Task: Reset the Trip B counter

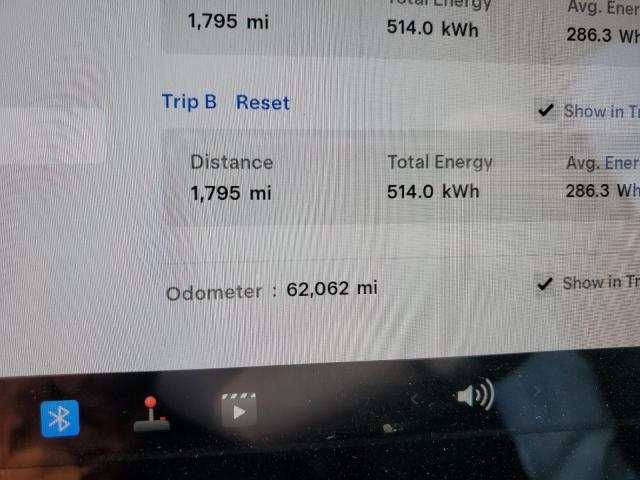Action: 263,102
